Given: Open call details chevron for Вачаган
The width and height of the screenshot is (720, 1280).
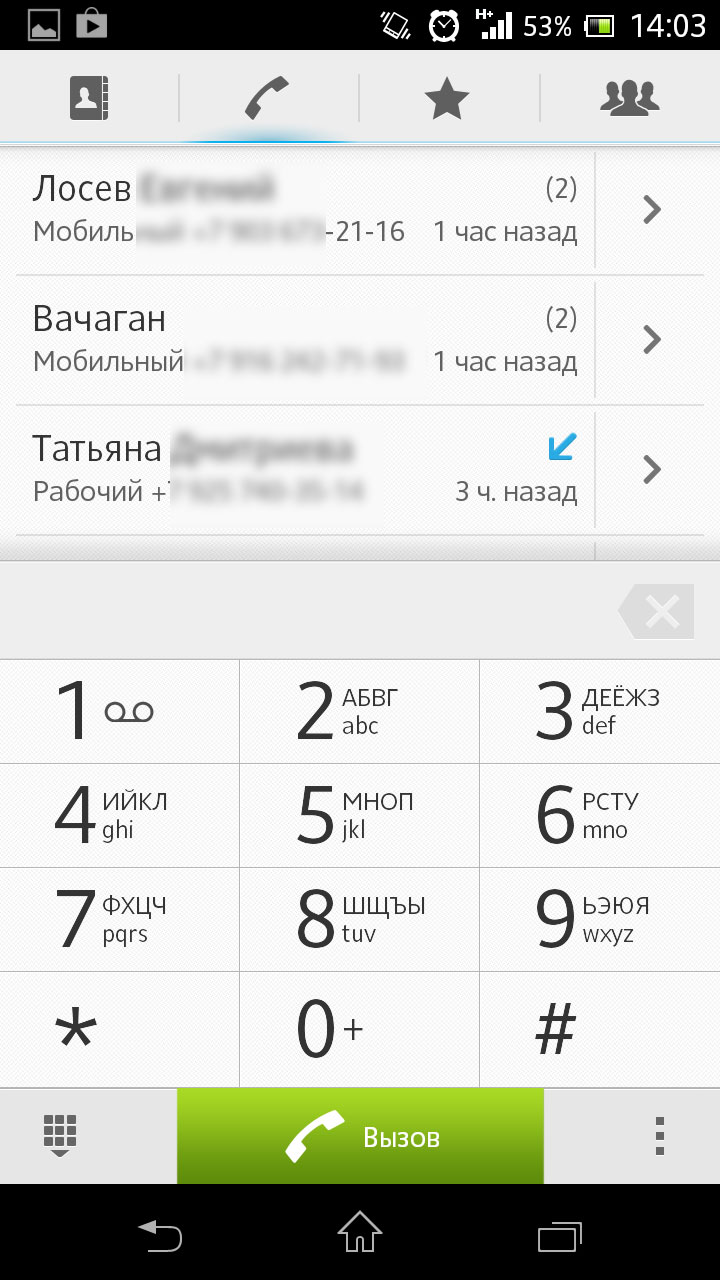Looking at the screenshot, I should pyautogui.click(x=653, y=340).
